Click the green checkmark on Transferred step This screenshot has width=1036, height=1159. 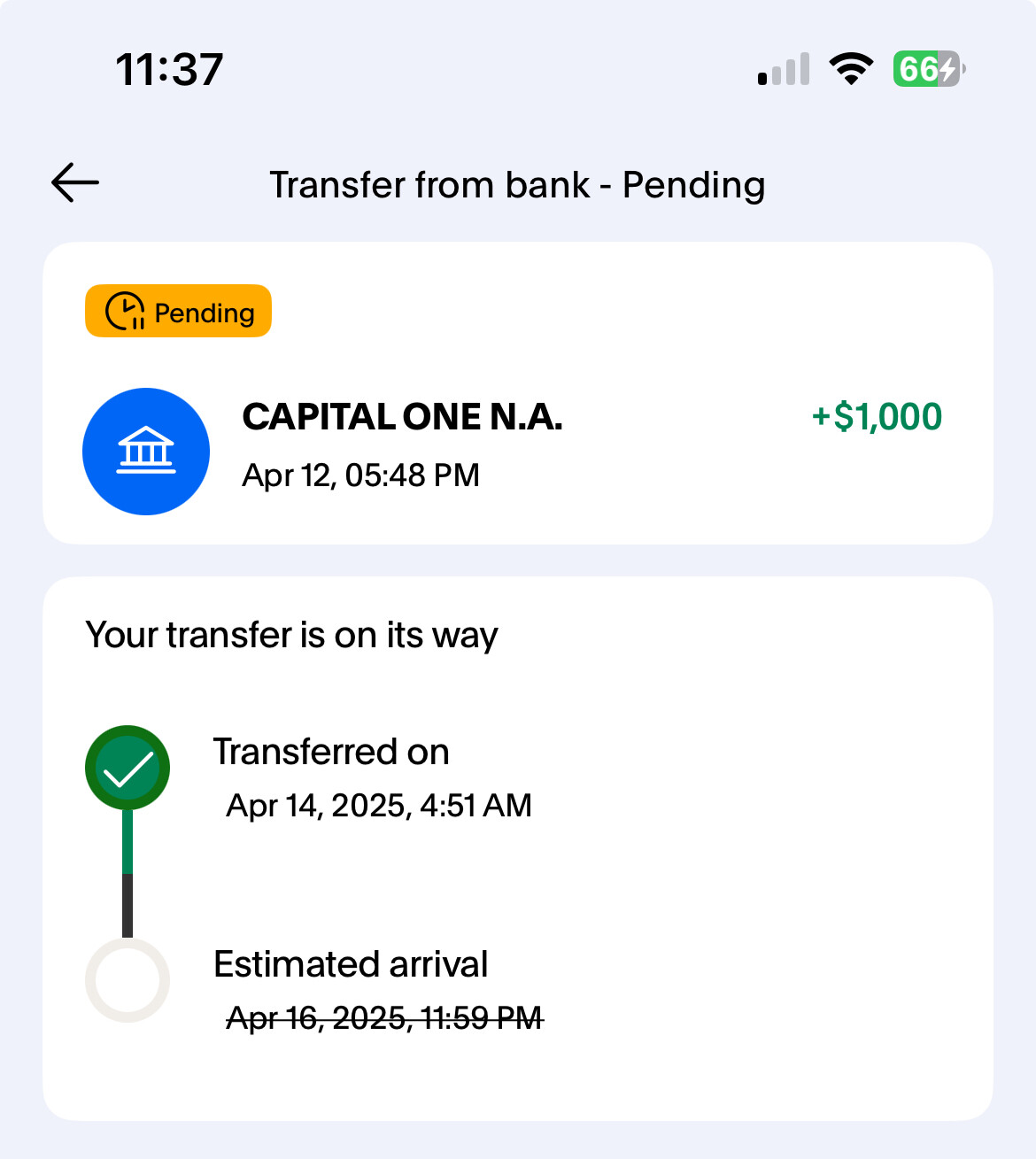tap(127, 767)
